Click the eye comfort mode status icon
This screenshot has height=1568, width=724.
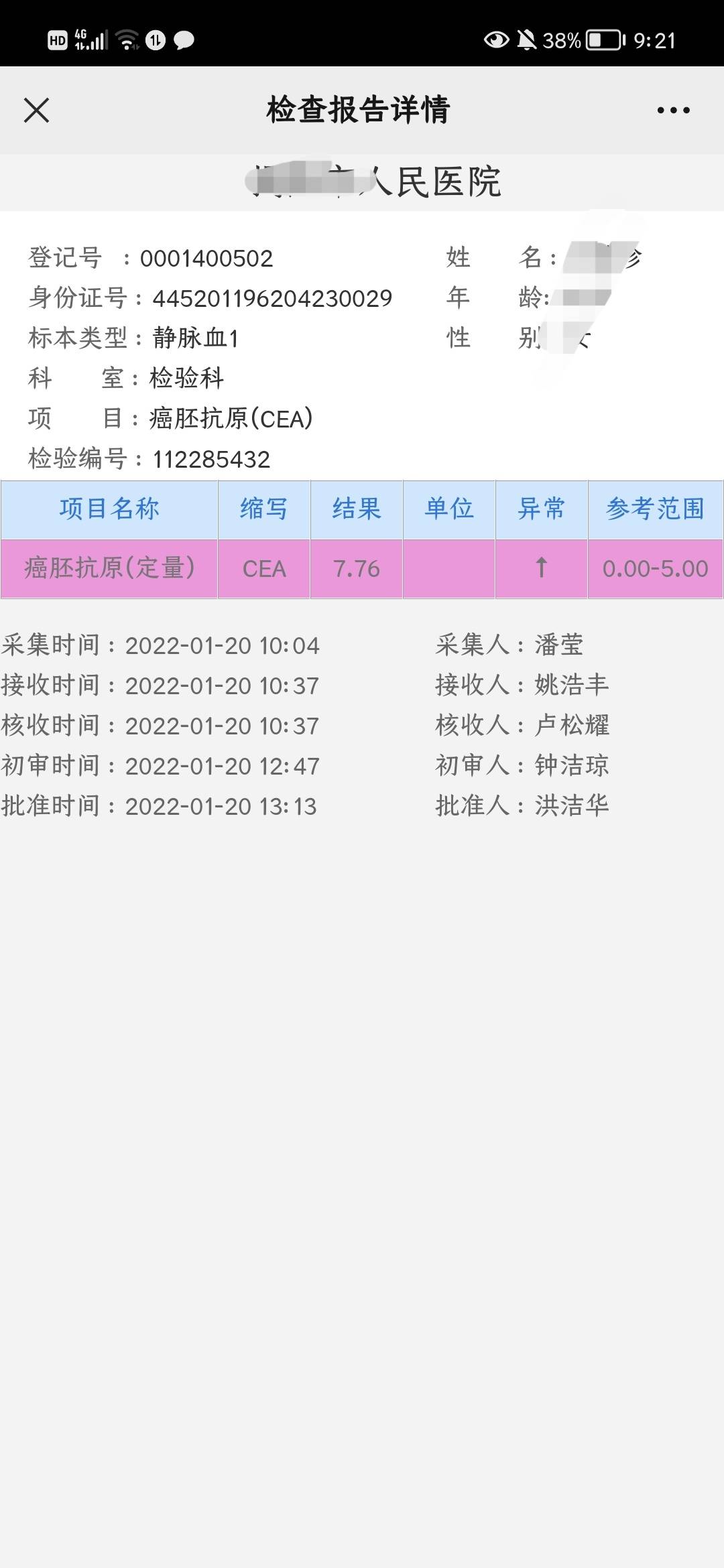click(496, 40)
